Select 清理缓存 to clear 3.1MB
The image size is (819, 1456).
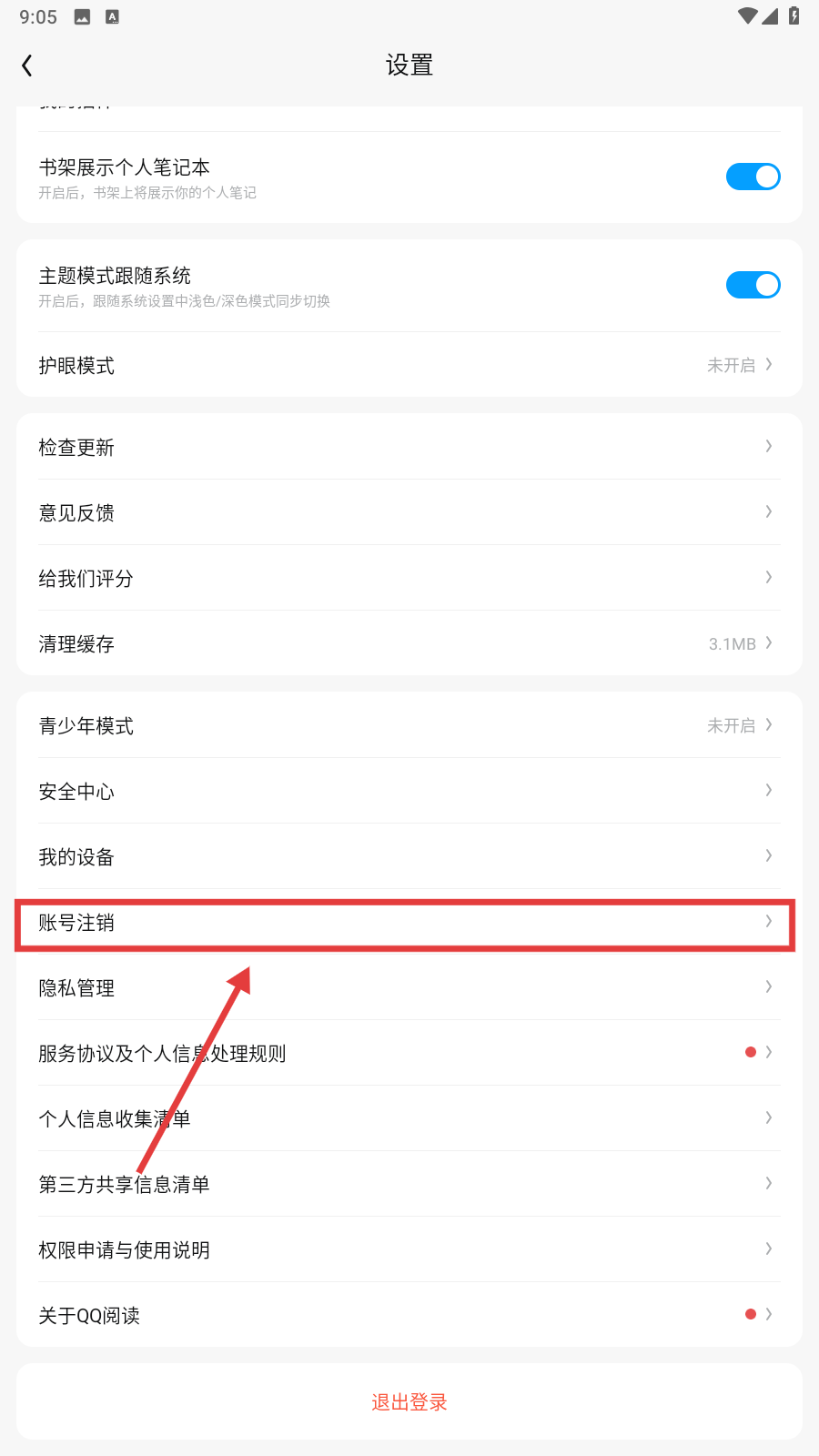click(409, 643)
